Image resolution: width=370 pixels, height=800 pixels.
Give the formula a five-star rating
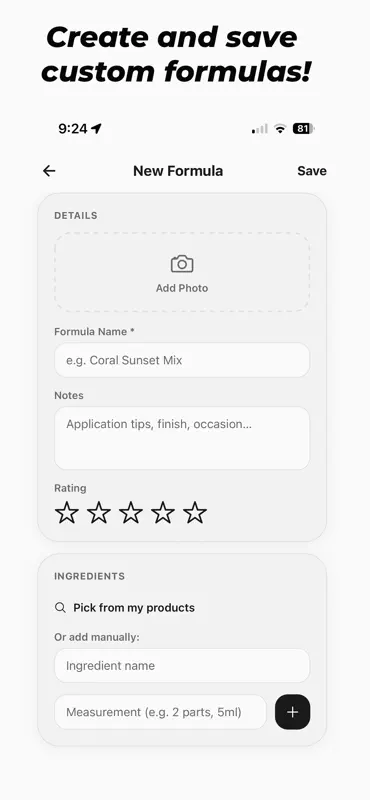pos(195,512)
